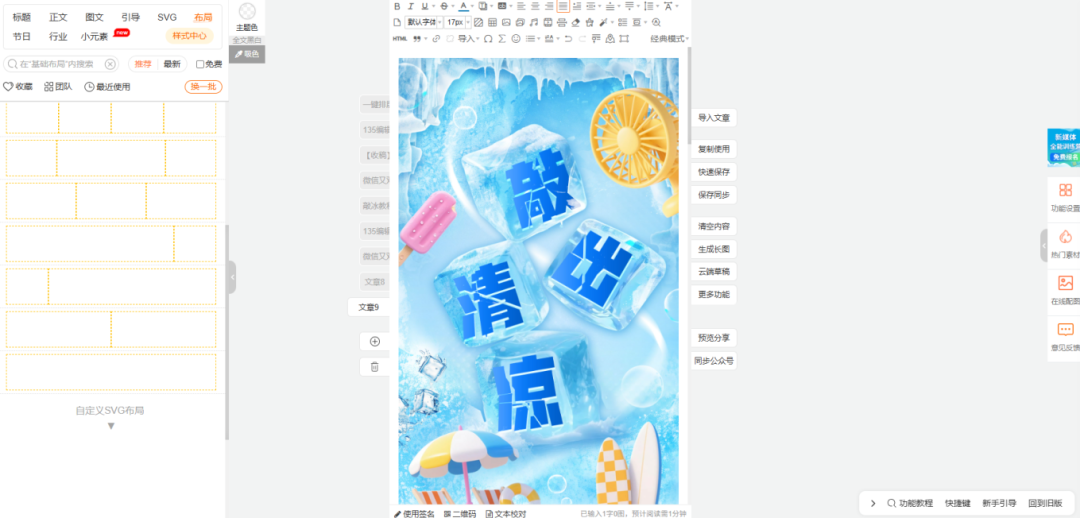The width and height of the screenshot is (1080, 518).
Task: Open 收藏 favorites list
Action: [x=18, y=87]
